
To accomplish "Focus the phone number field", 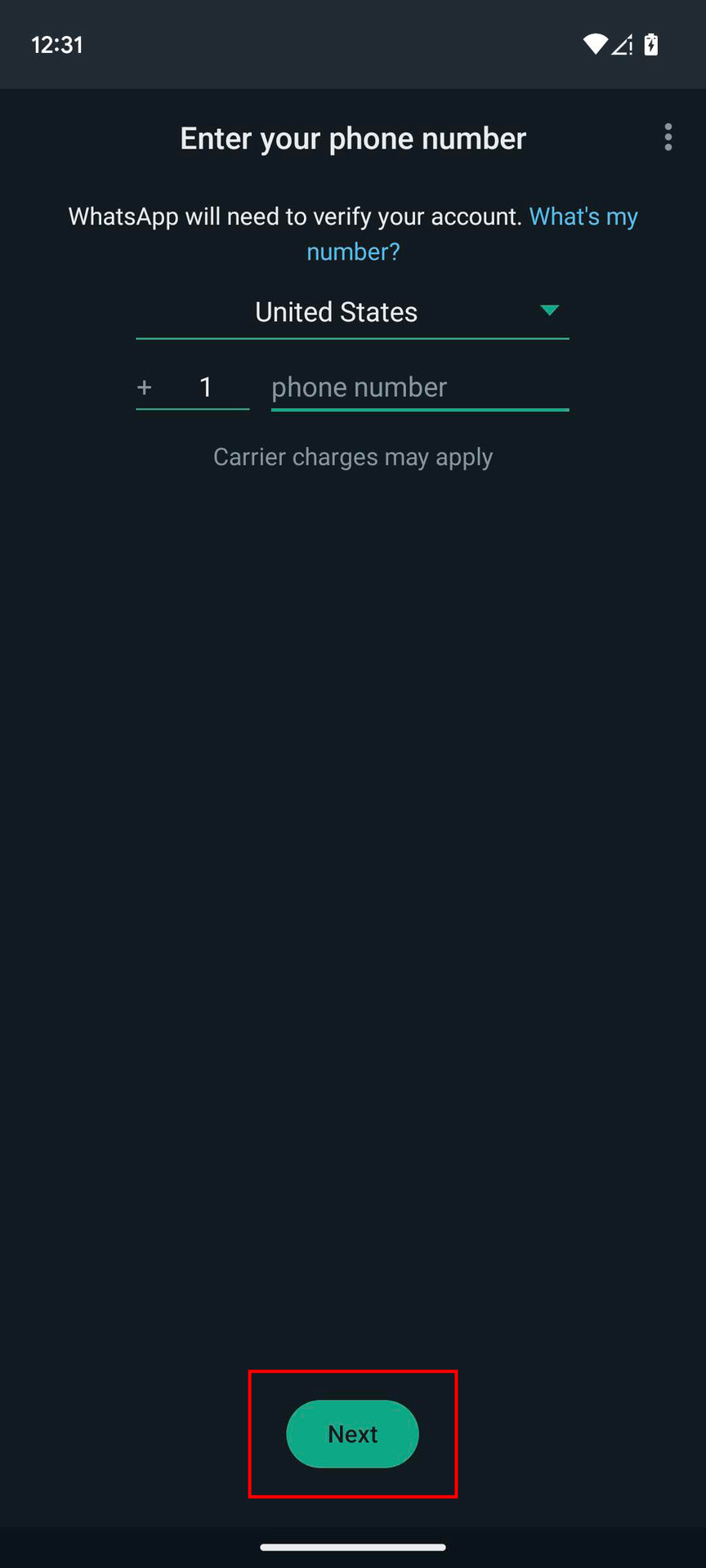I will point(419,387).
